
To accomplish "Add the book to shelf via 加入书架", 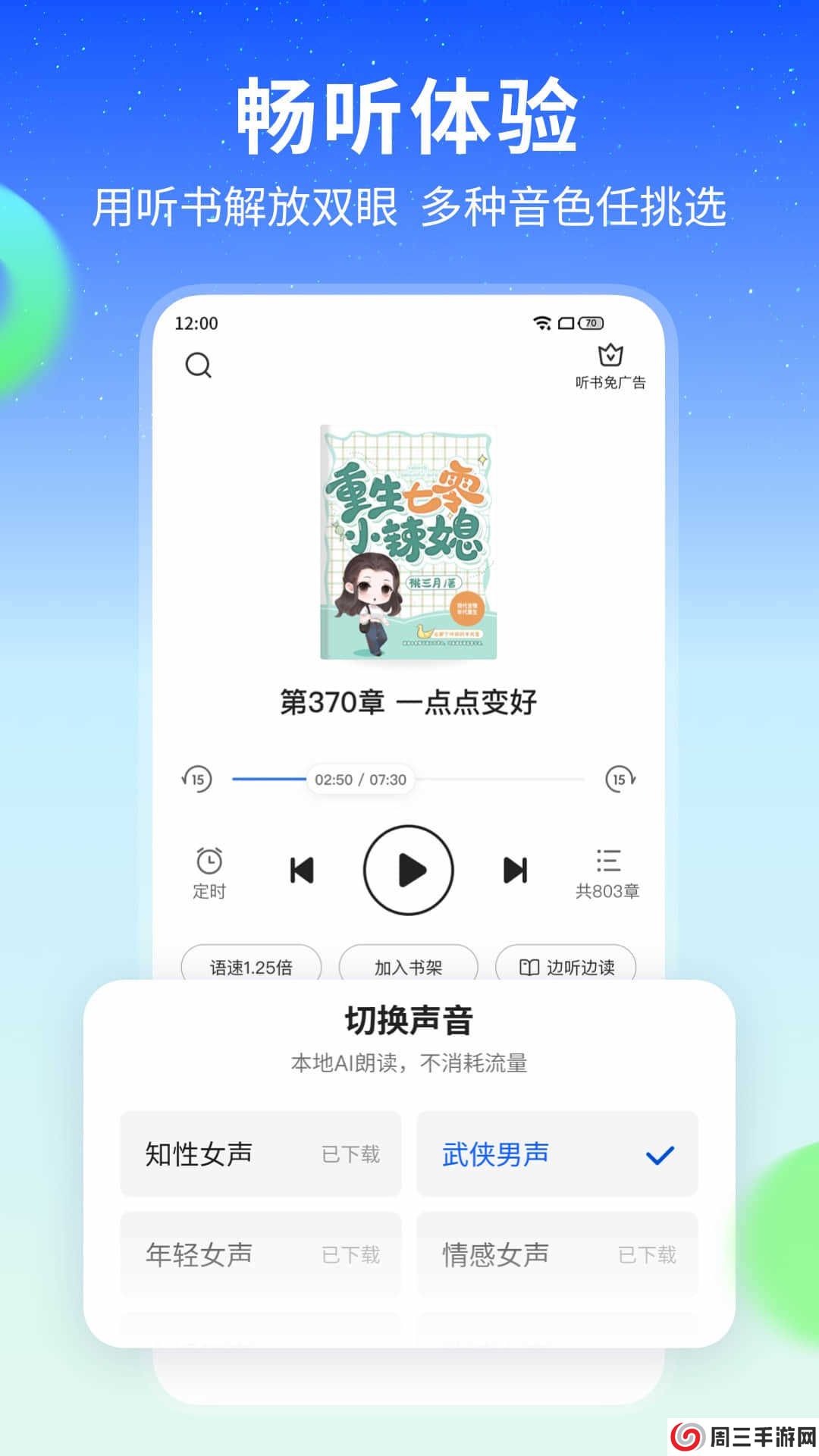I will pos(409,966).
